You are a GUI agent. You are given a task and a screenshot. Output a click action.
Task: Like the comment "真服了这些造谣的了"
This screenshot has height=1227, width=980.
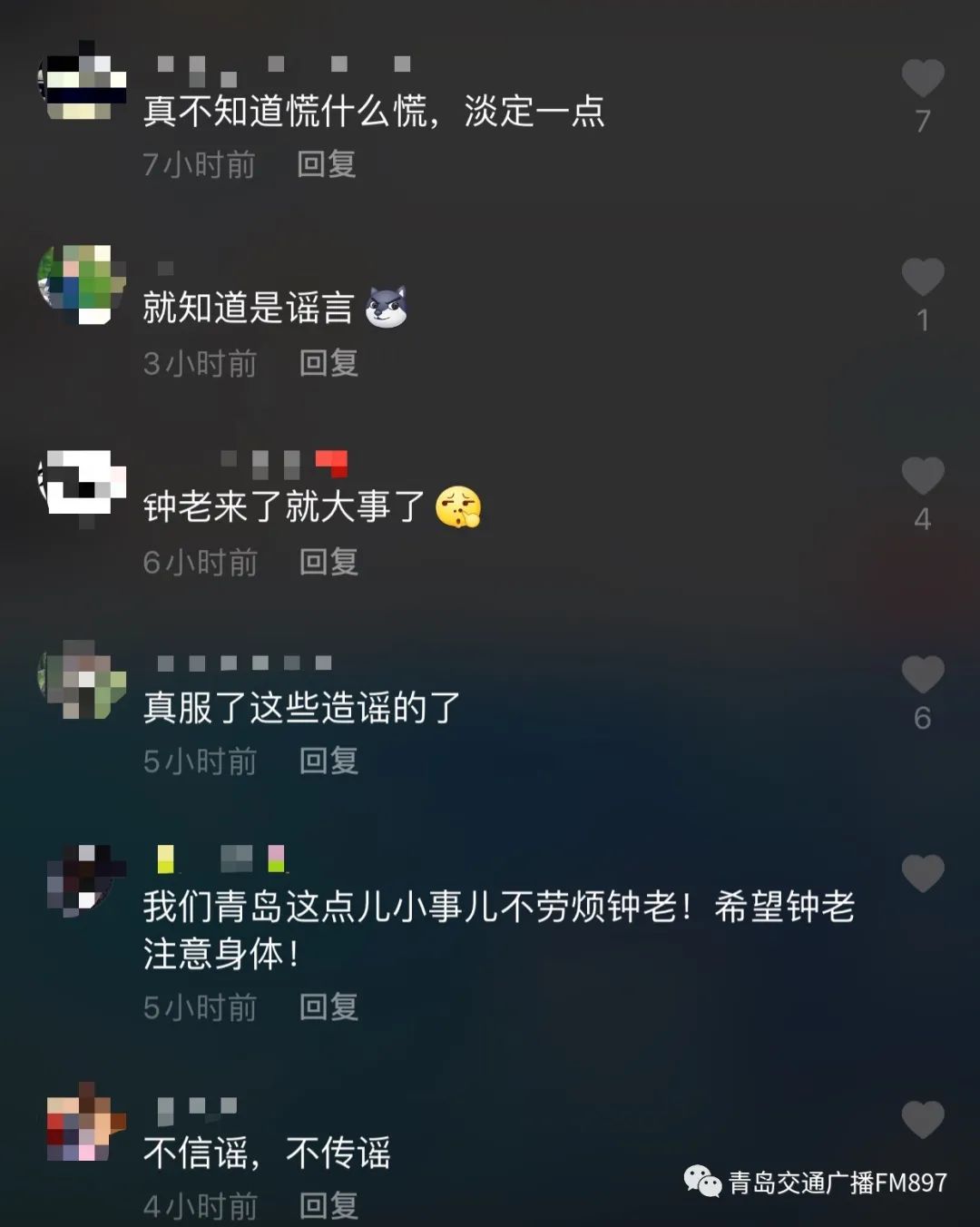pyautogui.click(x=923, y=674)
